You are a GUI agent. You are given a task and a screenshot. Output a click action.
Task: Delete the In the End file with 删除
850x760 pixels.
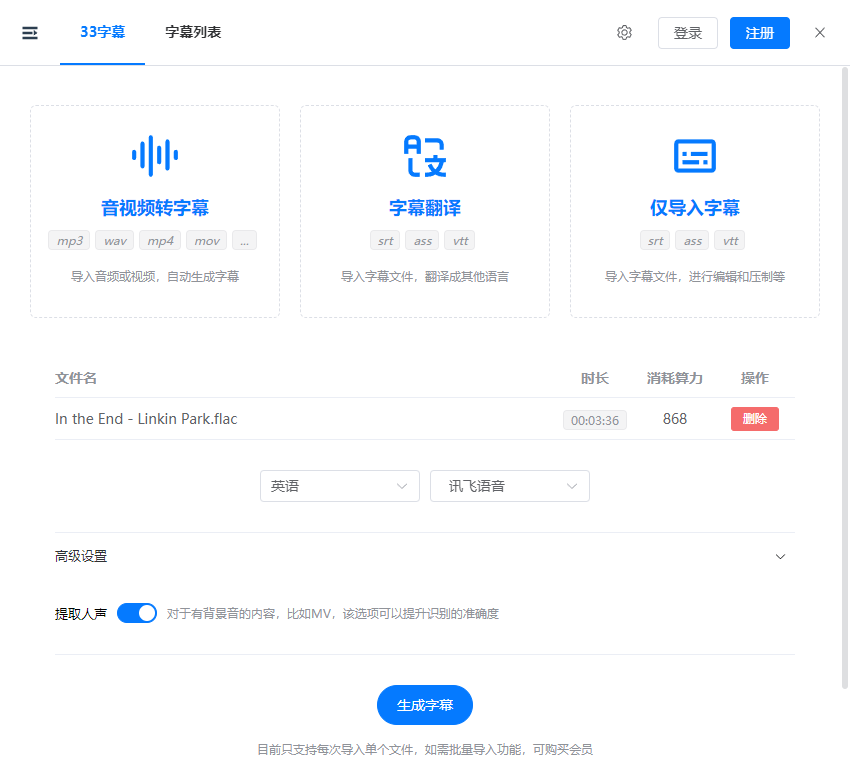(x=754, y=419)
